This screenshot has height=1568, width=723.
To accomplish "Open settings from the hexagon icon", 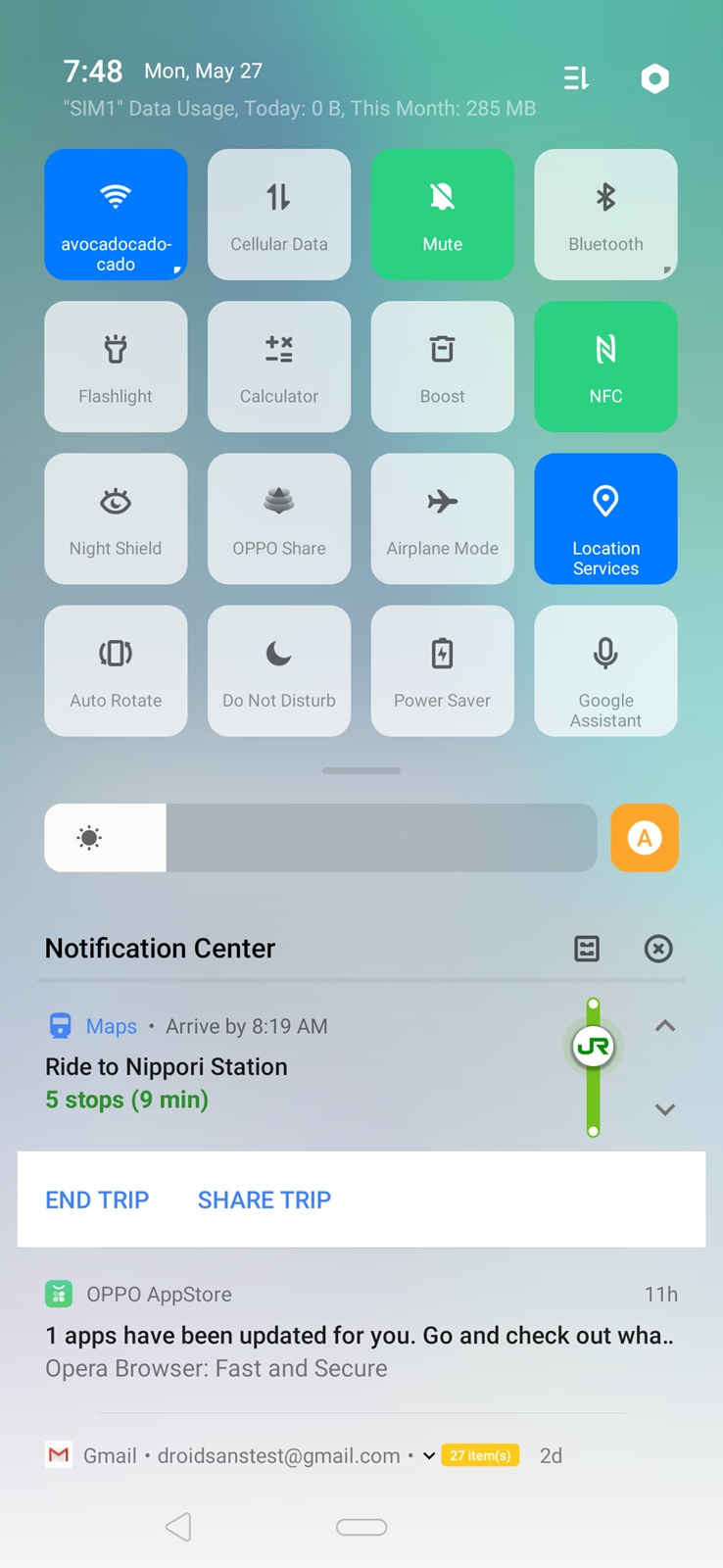I will (x=654, y=78).
